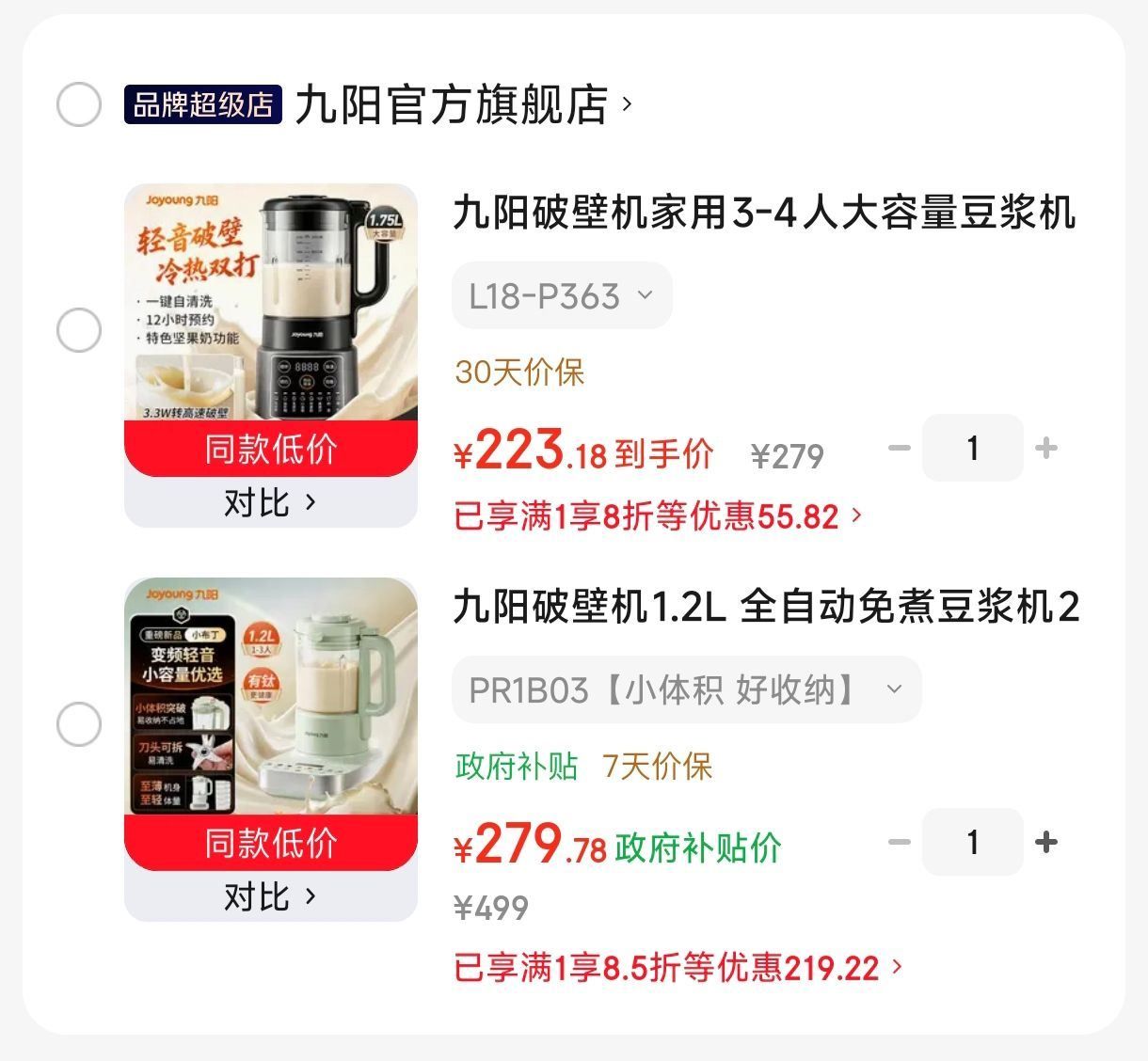
Task: Decrease quantity of the ¥279.78 blender
Action: [899, 842]
